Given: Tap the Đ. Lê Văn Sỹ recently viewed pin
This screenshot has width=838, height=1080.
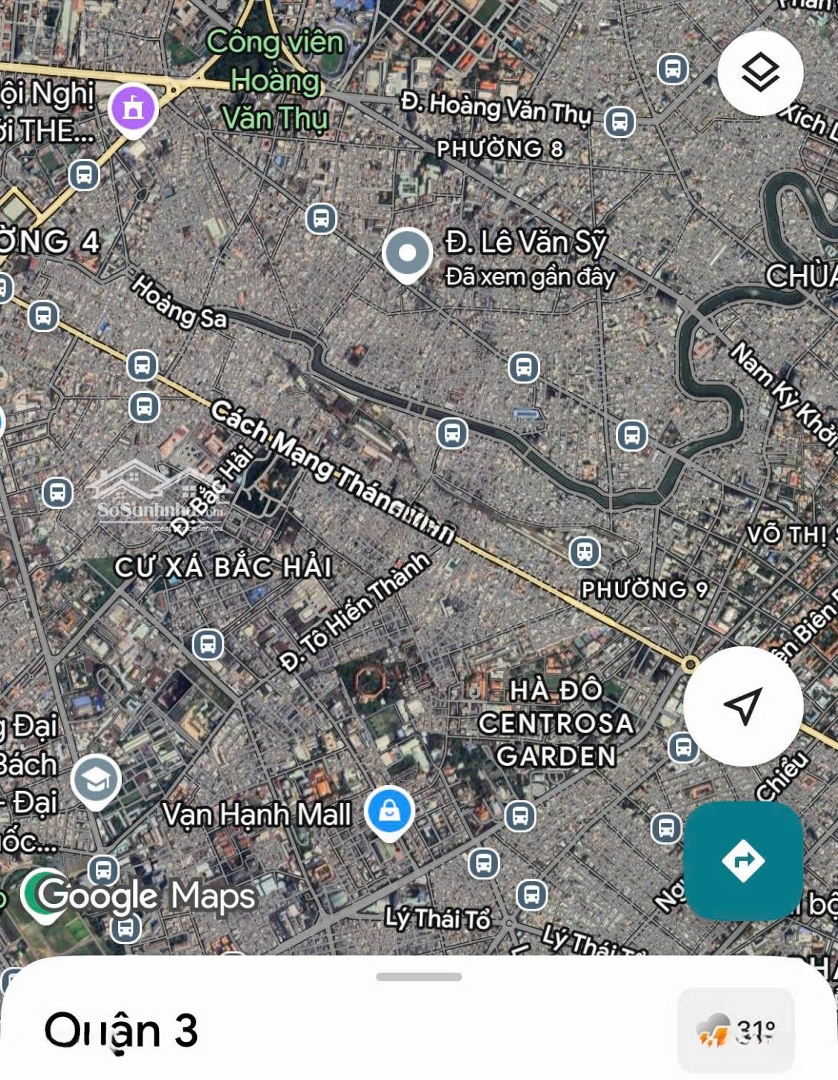Looking at the screenshot, I should click(407, 253).
